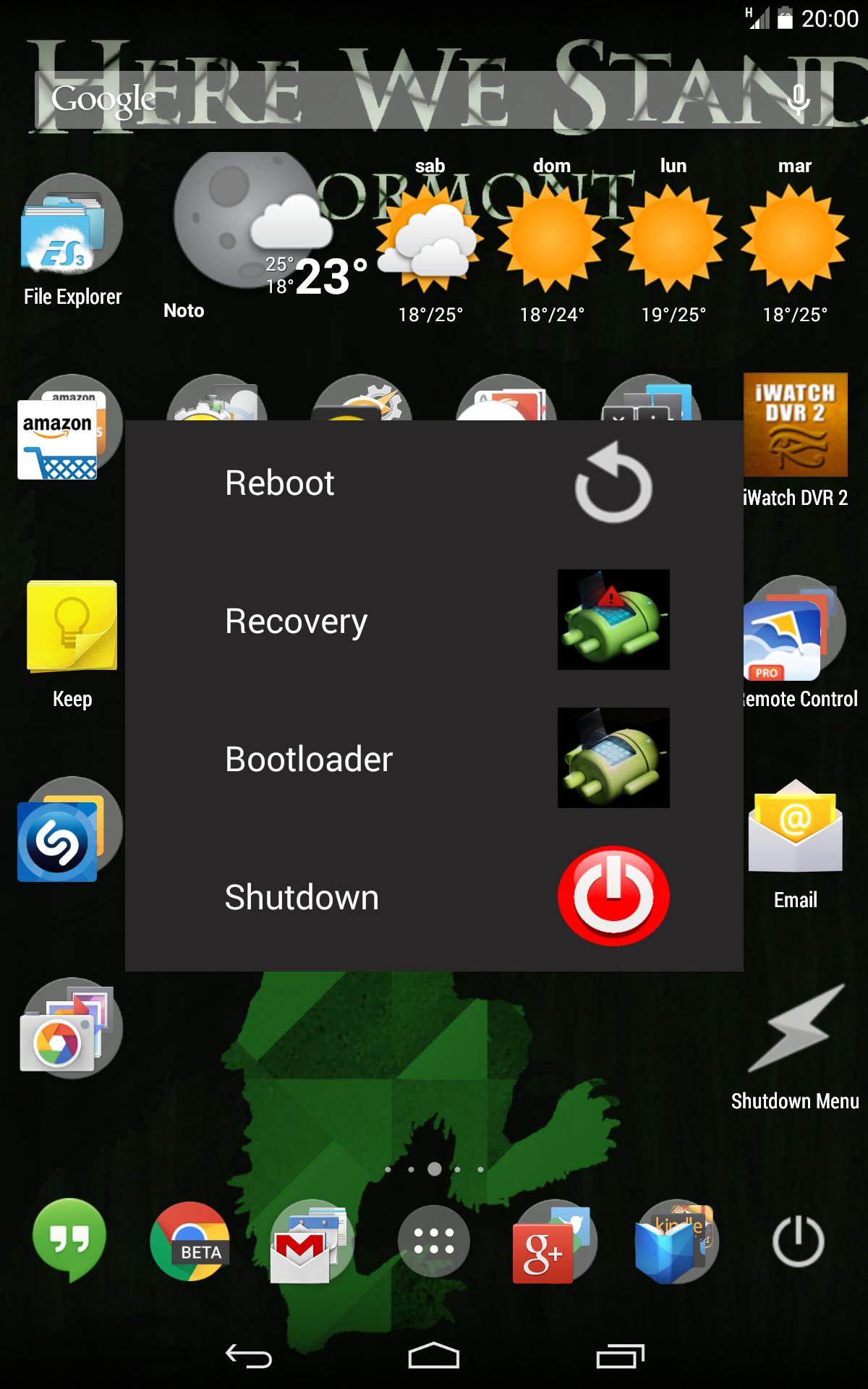Open the app drawer
Image resolution: width=868 pixels, height=1389 pixels.
[x=434, y=1241]
